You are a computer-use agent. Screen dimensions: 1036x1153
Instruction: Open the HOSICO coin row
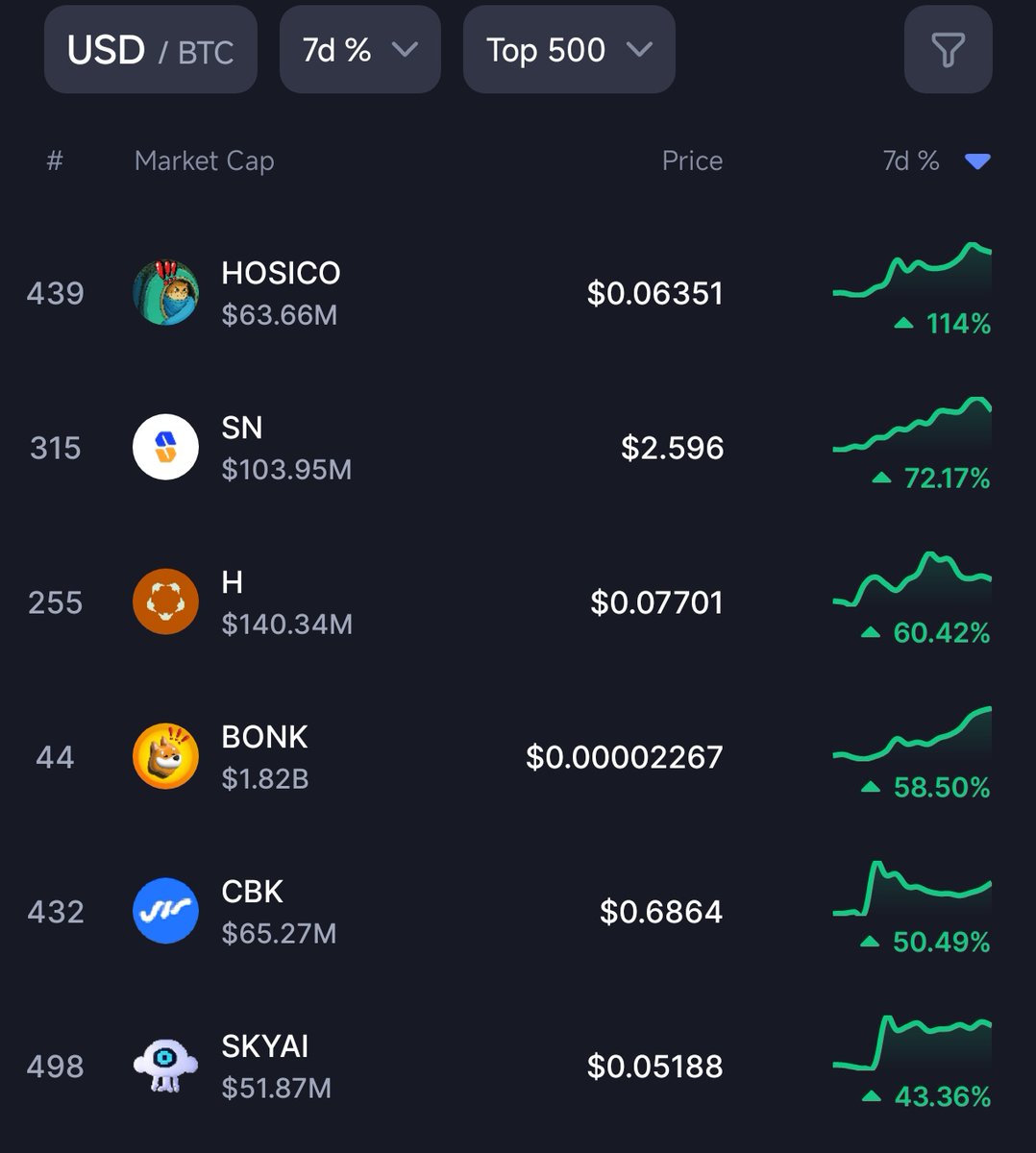[281, 292]
